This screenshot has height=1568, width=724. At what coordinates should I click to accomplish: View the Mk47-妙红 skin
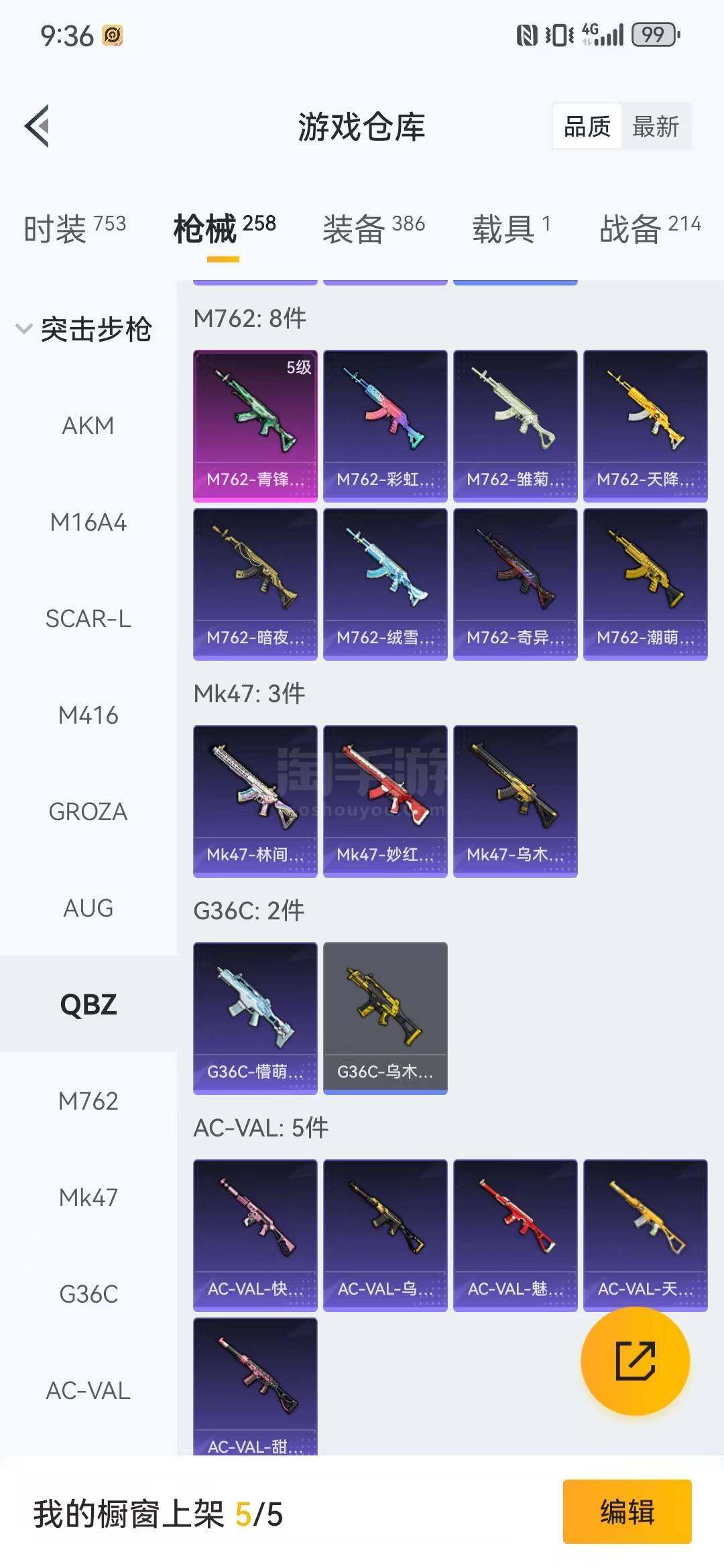pos(385,801)
